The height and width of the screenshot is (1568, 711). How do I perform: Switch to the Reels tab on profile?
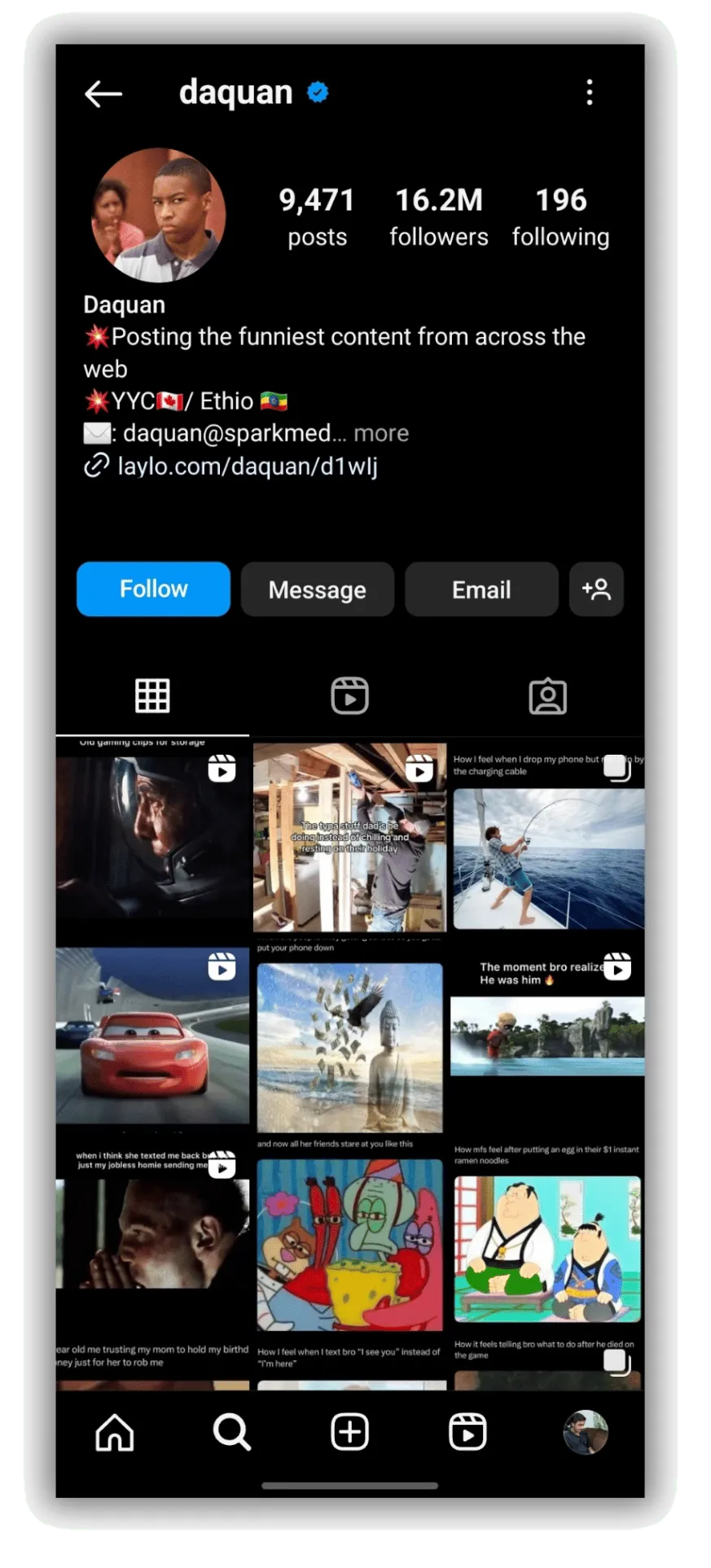click(349, 696)
